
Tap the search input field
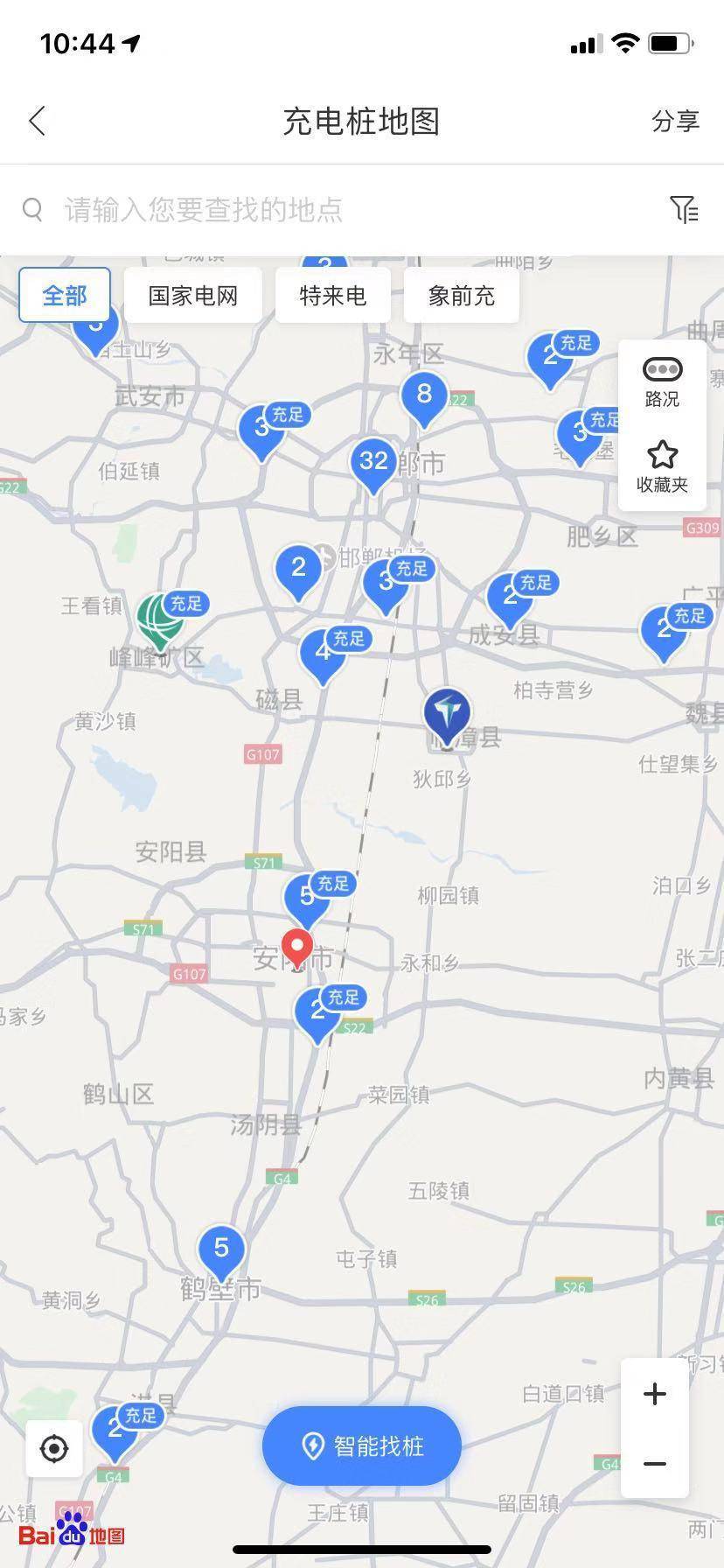point(262,209)
